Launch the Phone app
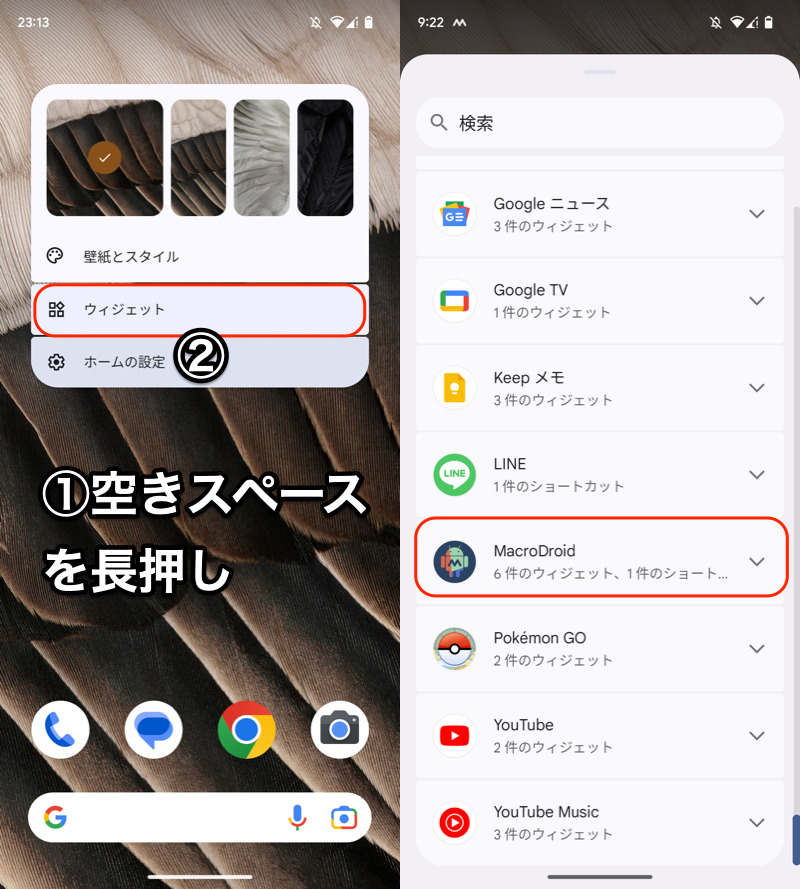Screen dimensions: 800x889 (x=60, y=730)
